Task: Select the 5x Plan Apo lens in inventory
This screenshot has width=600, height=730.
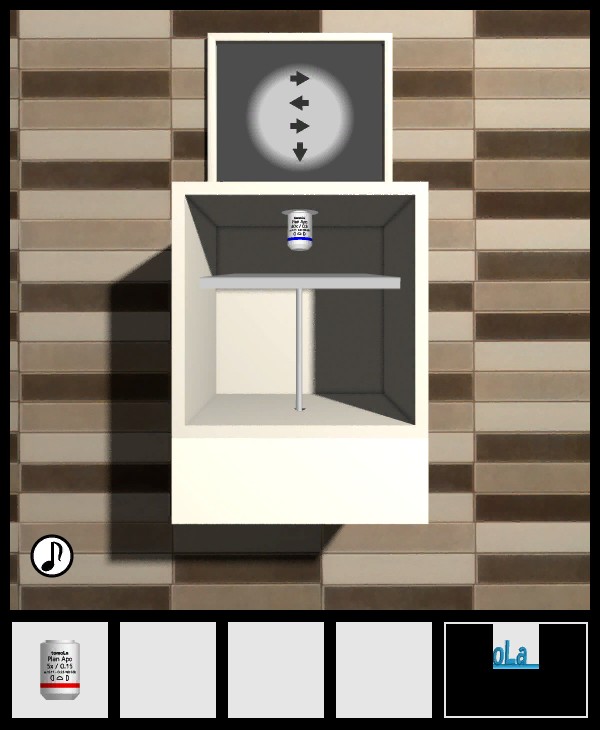Action: tap(60, 669)
